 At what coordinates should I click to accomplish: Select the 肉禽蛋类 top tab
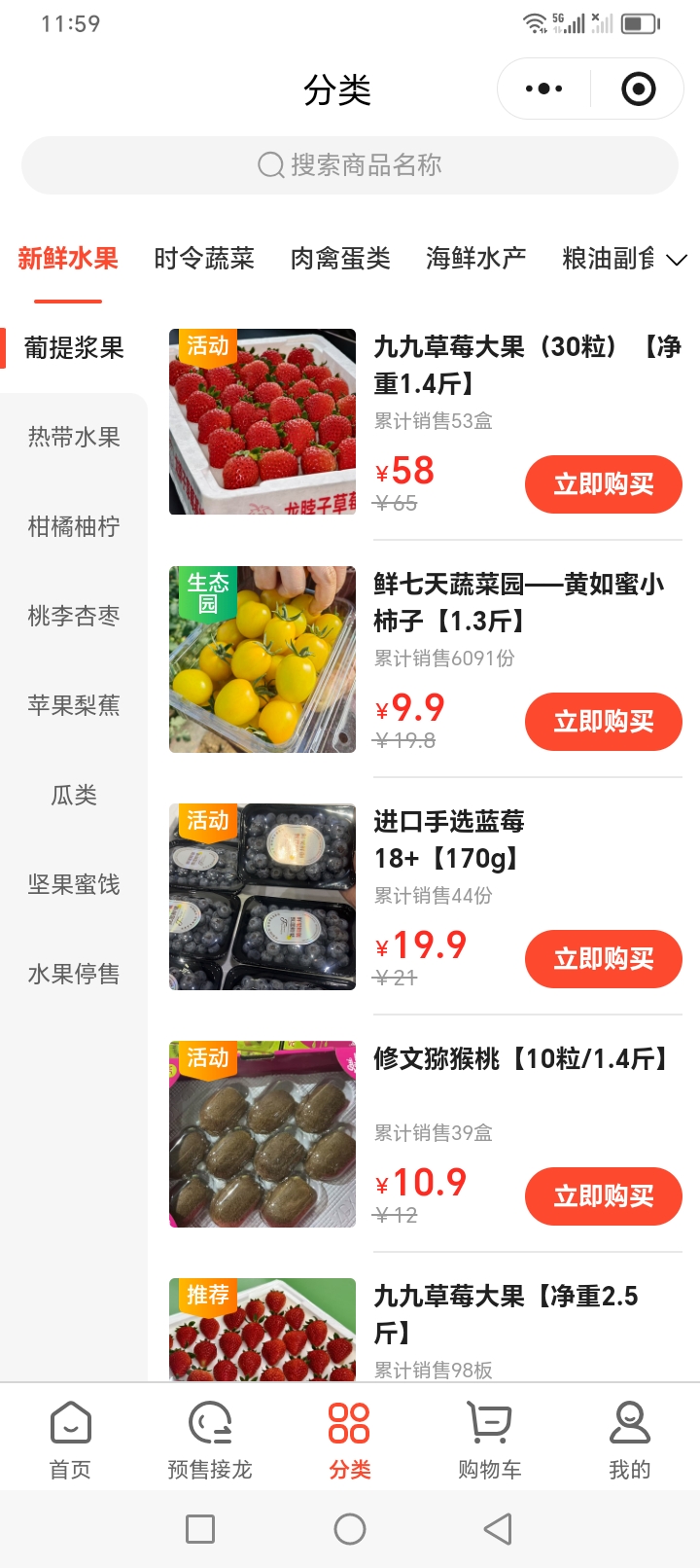pos(340,259)
